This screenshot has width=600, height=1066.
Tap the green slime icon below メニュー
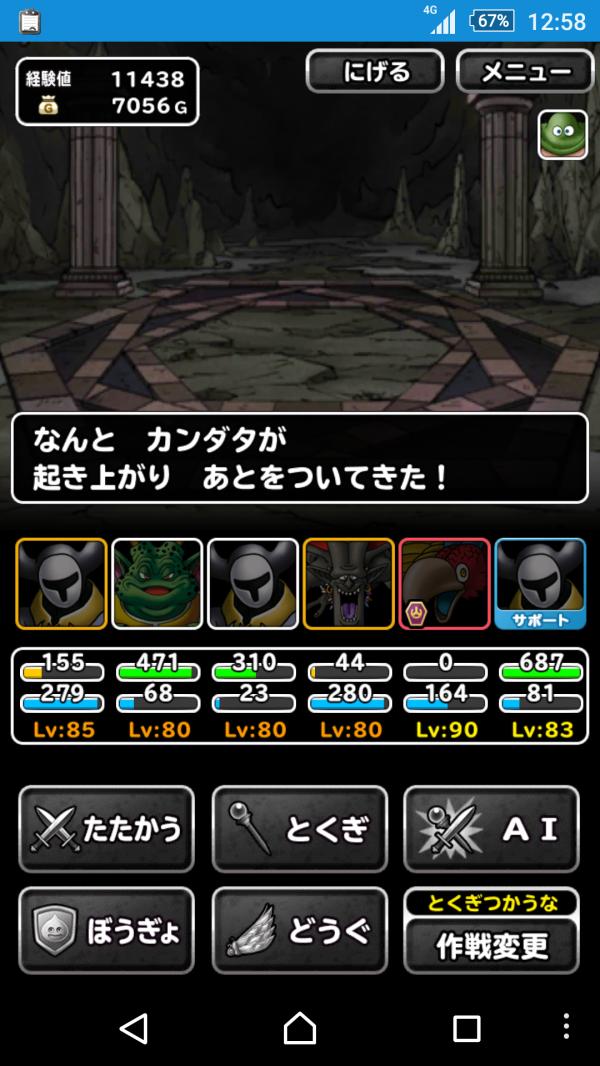tap(562, 135)
